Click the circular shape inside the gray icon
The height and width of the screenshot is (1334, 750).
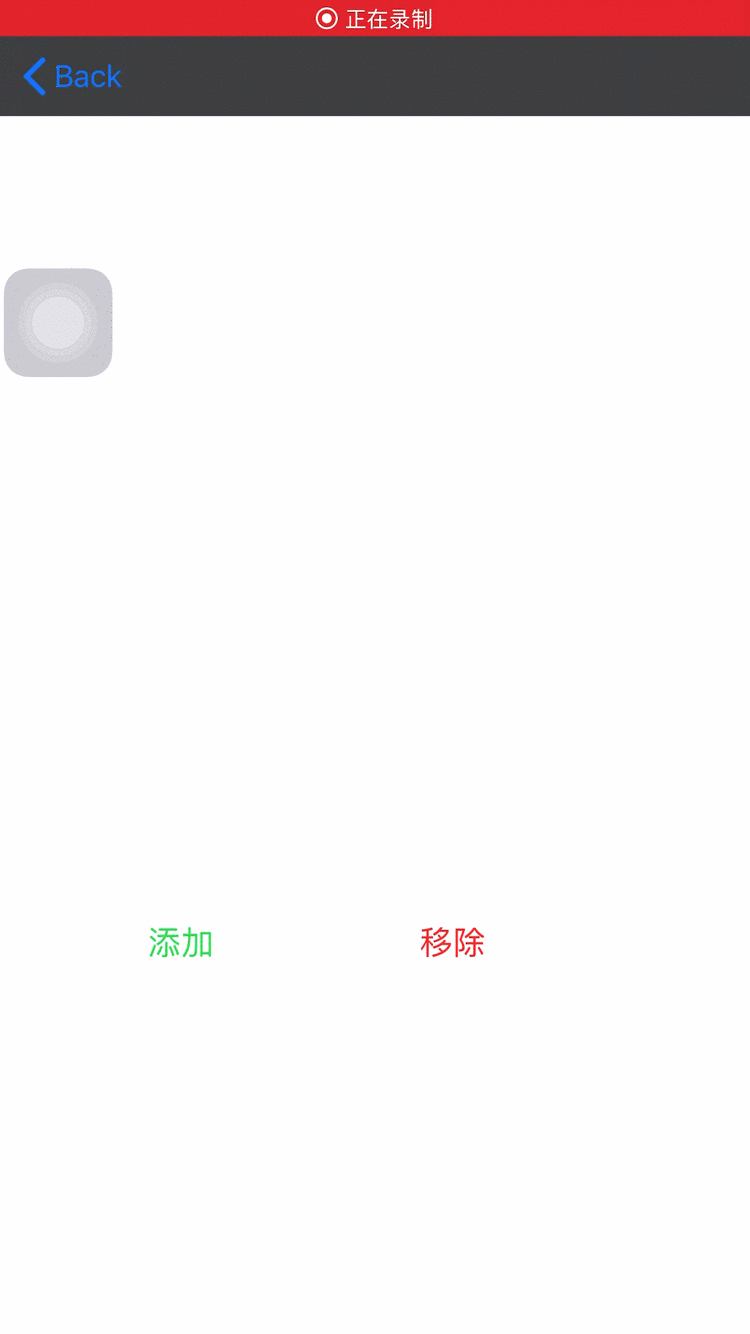click(57, 321)
